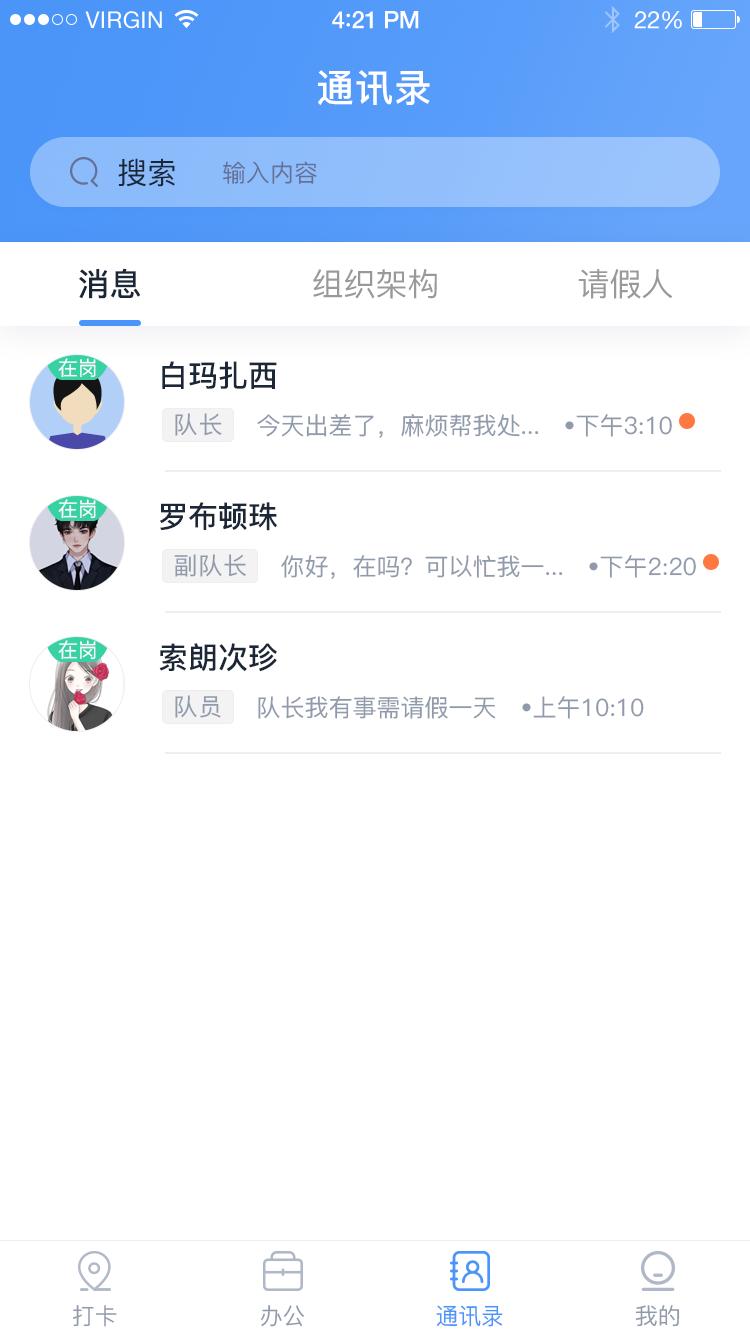Image resolution: width=750 pixels, height=1334 pixels.
Task: Tap the orange unread dot next to 下午3:10
Action: (688, 422)
